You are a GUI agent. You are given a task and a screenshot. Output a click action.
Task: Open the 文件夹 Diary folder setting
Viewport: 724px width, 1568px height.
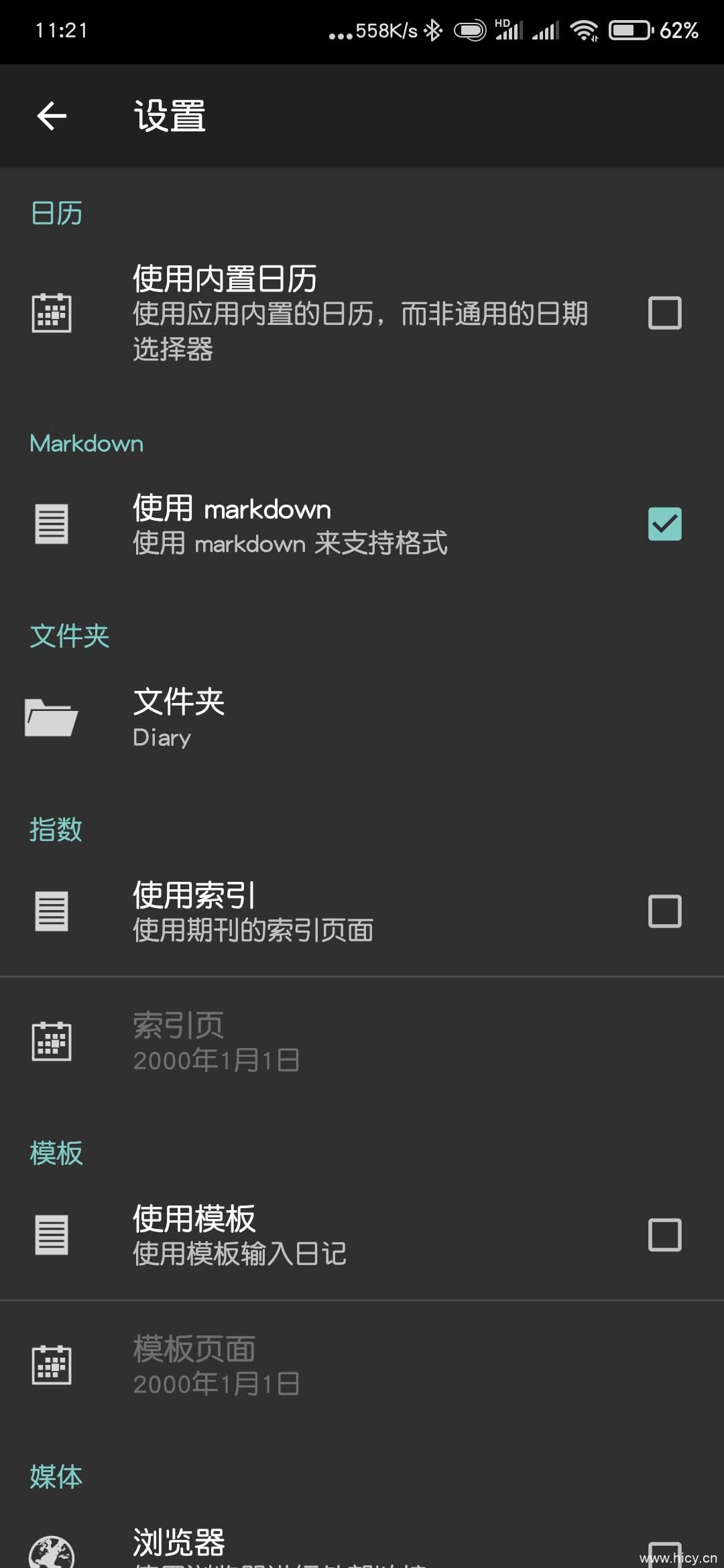362,717
